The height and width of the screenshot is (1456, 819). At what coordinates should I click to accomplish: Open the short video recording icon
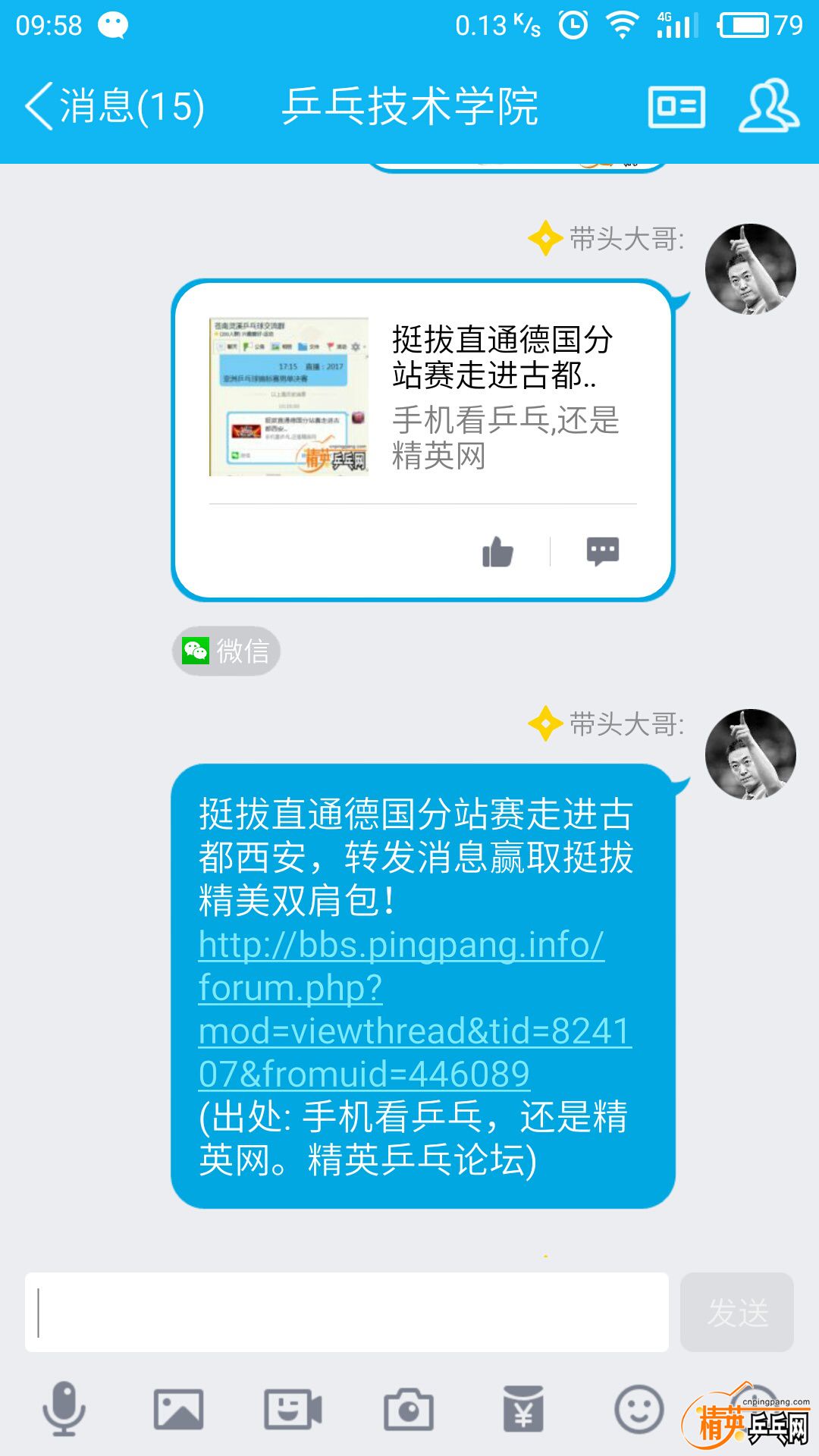[293, 1409]
